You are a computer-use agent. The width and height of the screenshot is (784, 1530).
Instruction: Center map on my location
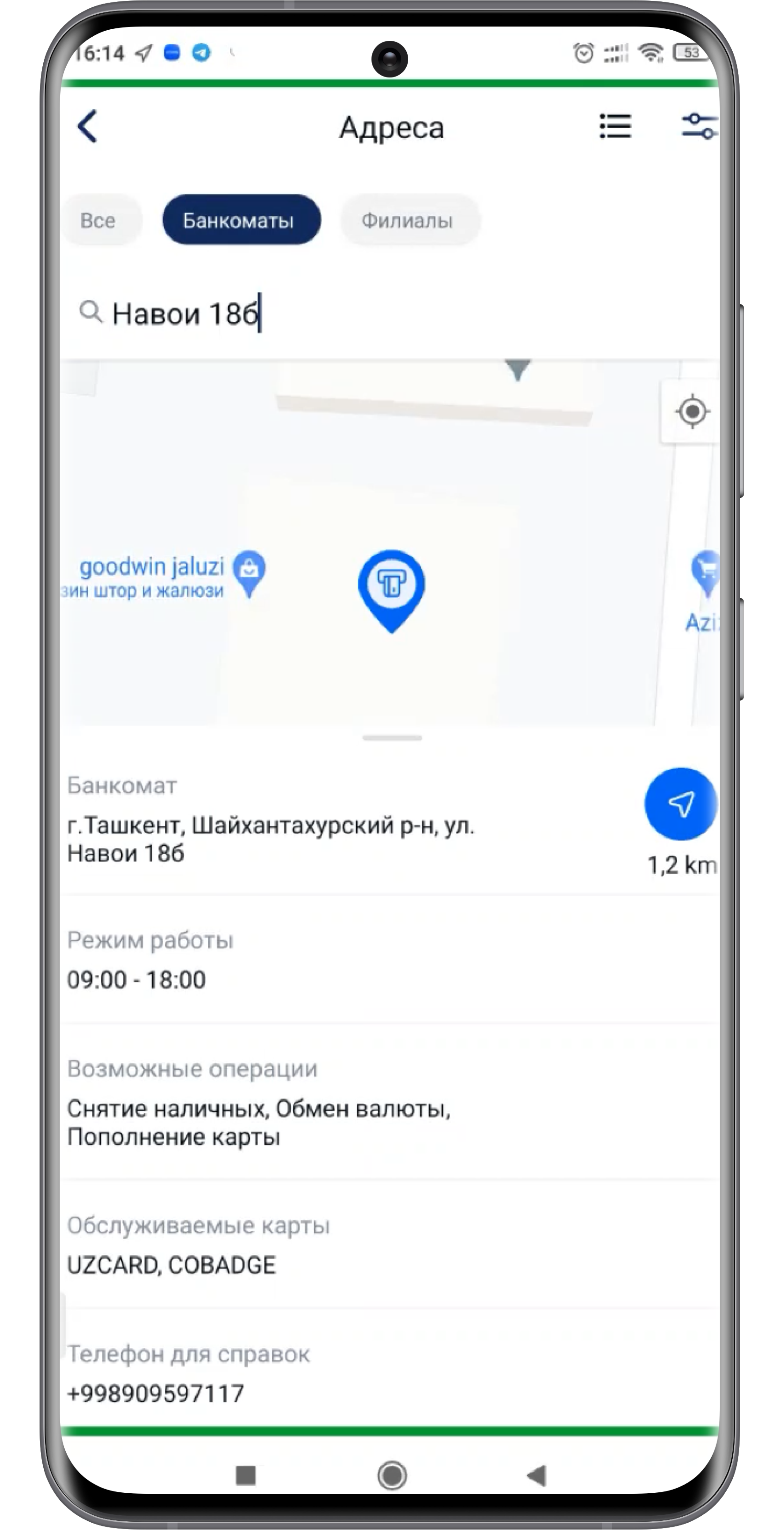tap(692, 412)
